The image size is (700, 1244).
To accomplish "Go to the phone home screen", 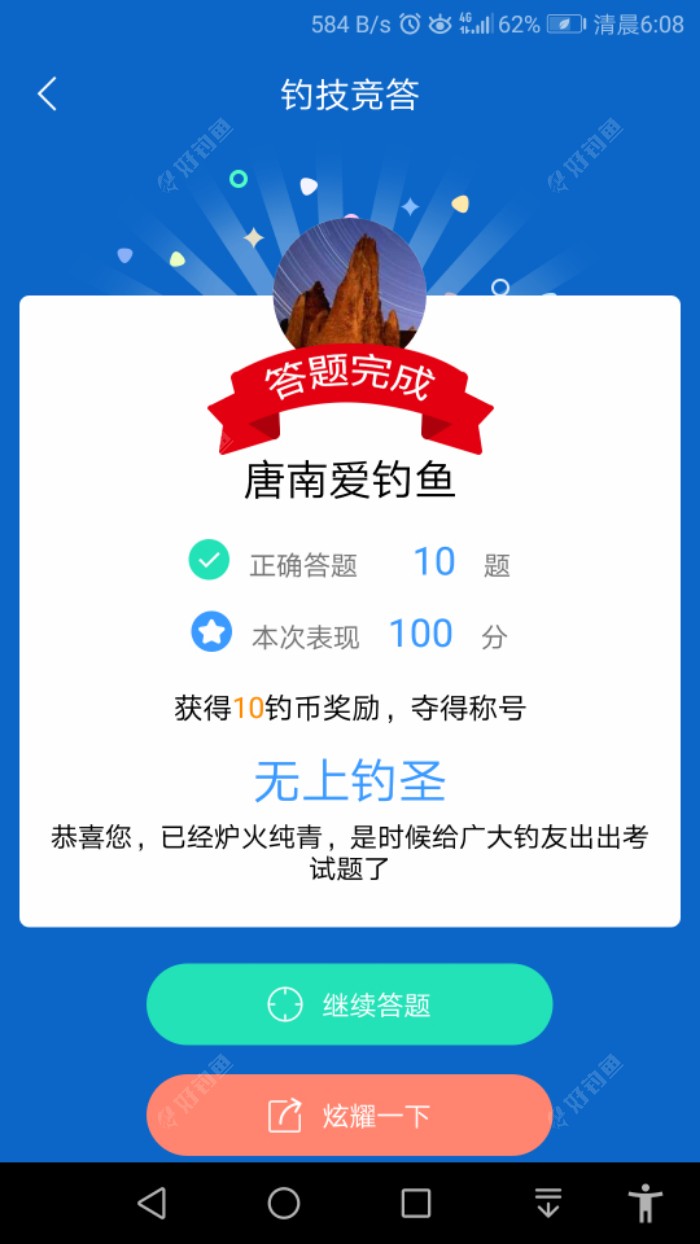I will [284, 1202].
